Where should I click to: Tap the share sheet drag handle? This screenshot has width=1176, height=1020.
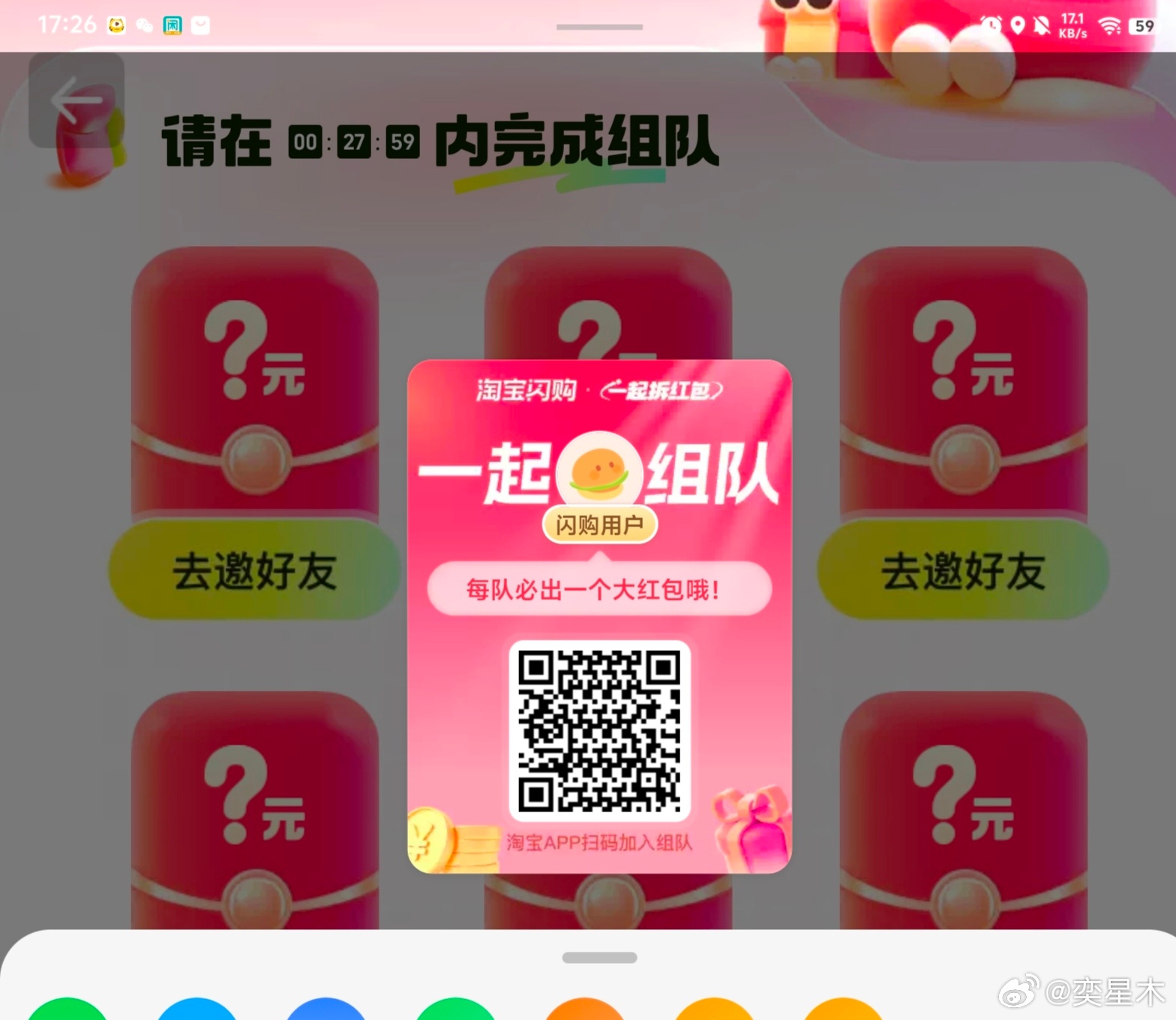[x=599, y=958]
